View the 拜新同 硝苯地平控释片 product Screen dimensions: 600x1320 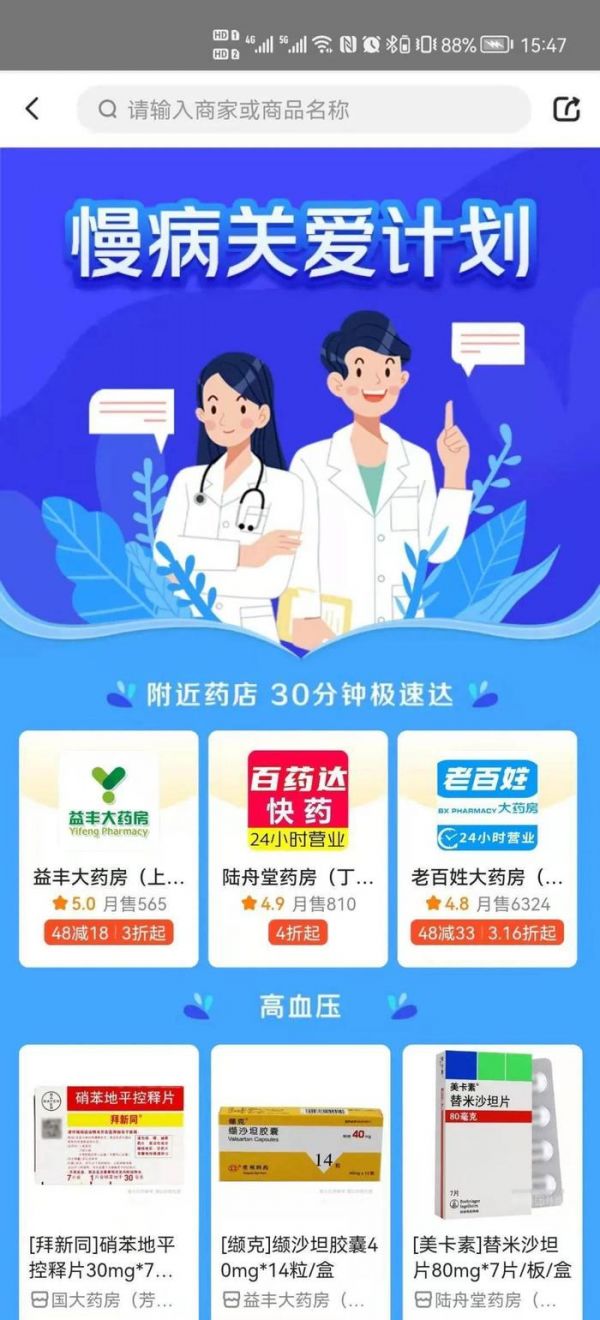tap(109, 1180)
